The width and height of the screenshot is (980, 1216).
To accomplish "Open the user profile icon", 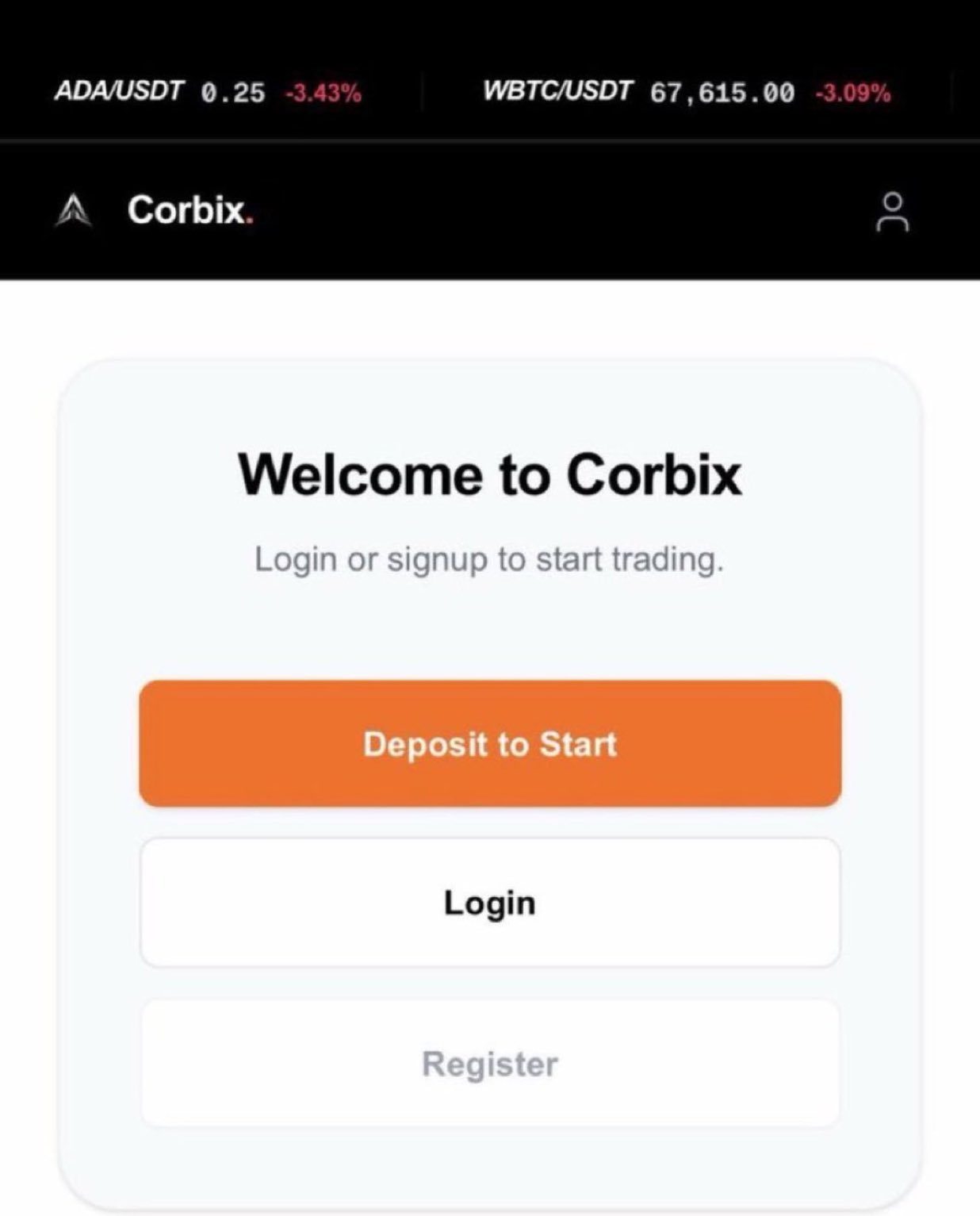I will (892, 212).
